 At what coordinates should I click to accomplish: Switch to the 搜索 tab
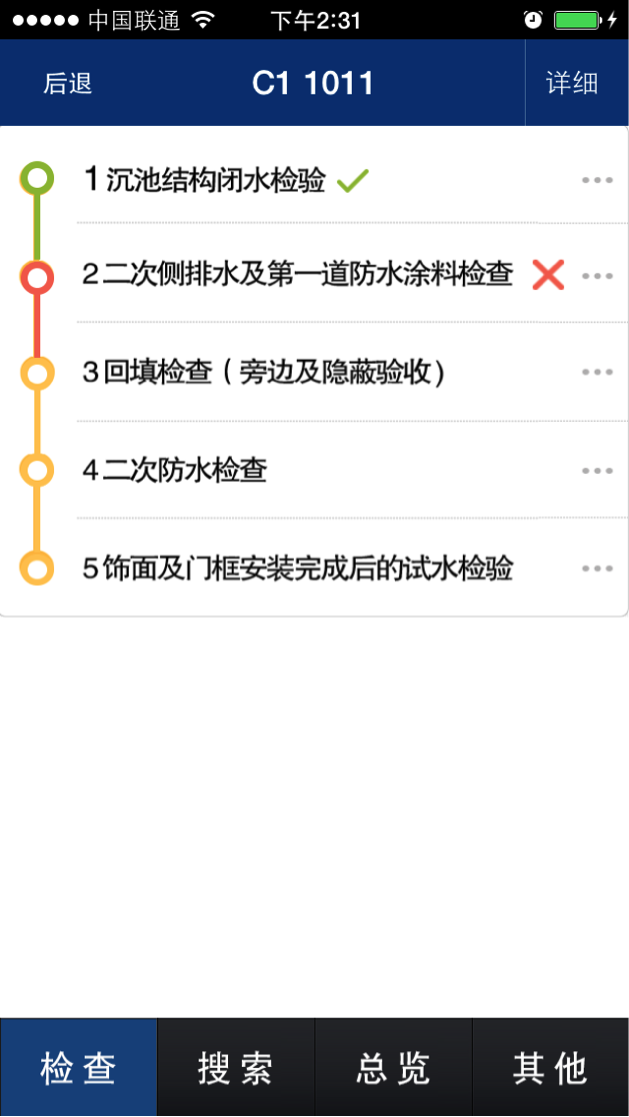click(x=236, y=1067)
